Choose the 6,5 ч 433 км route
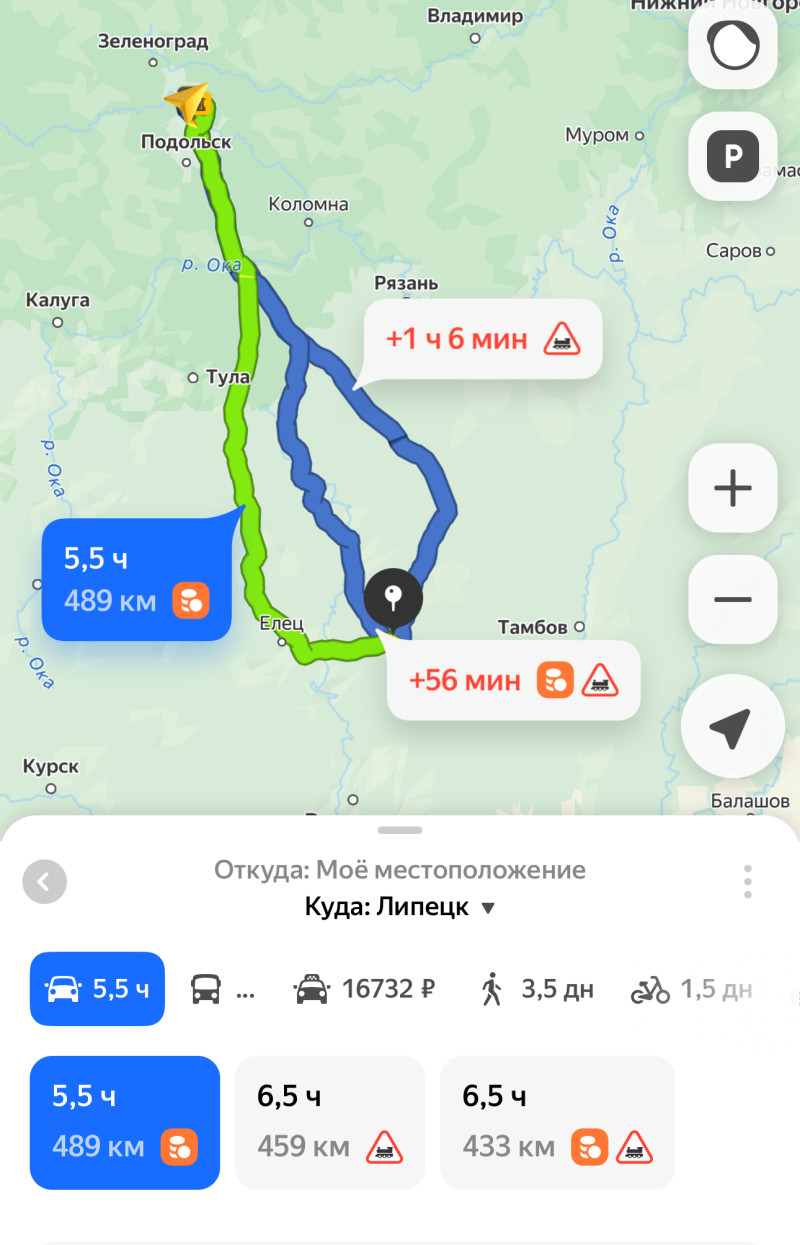The image size is (800, 1245). click(x=557, y=1122)
